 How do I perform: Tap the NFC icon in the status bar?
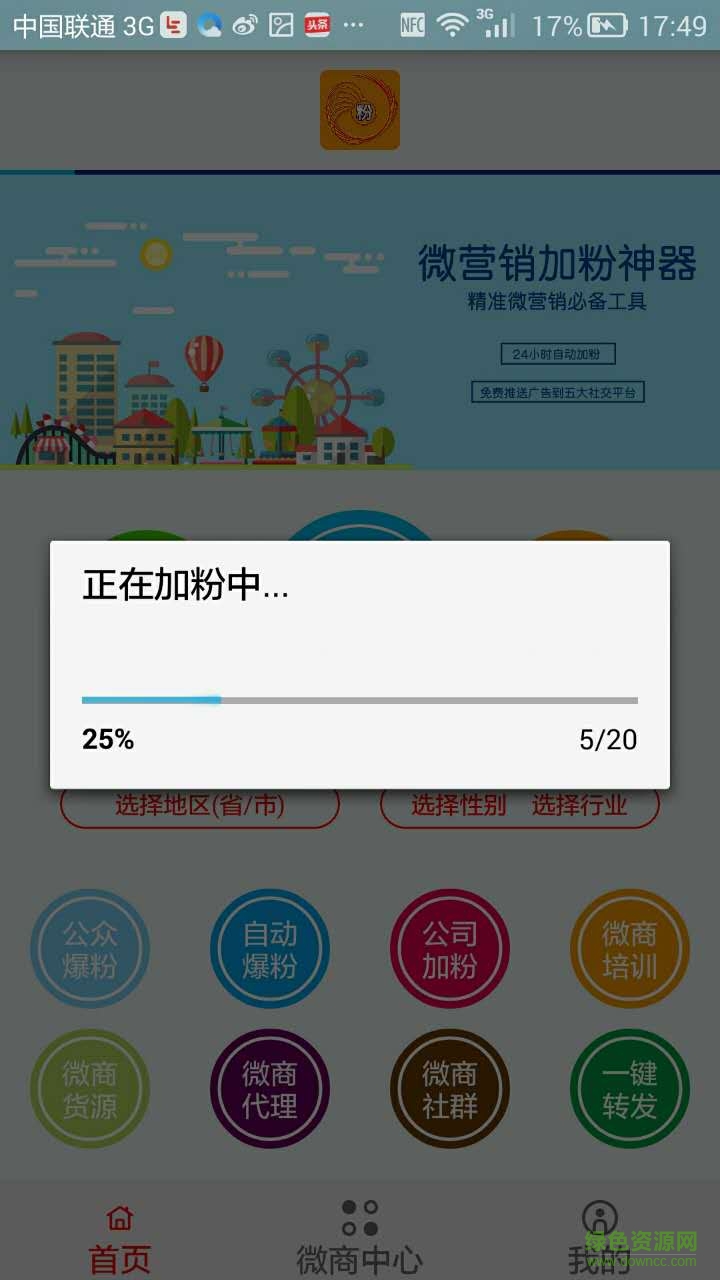coord(410,23)
